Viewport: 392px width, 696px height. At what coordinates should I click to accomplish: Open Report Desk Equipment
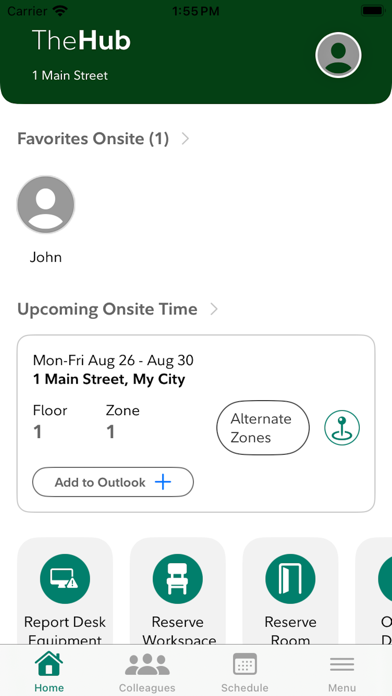tap(65, 591)
